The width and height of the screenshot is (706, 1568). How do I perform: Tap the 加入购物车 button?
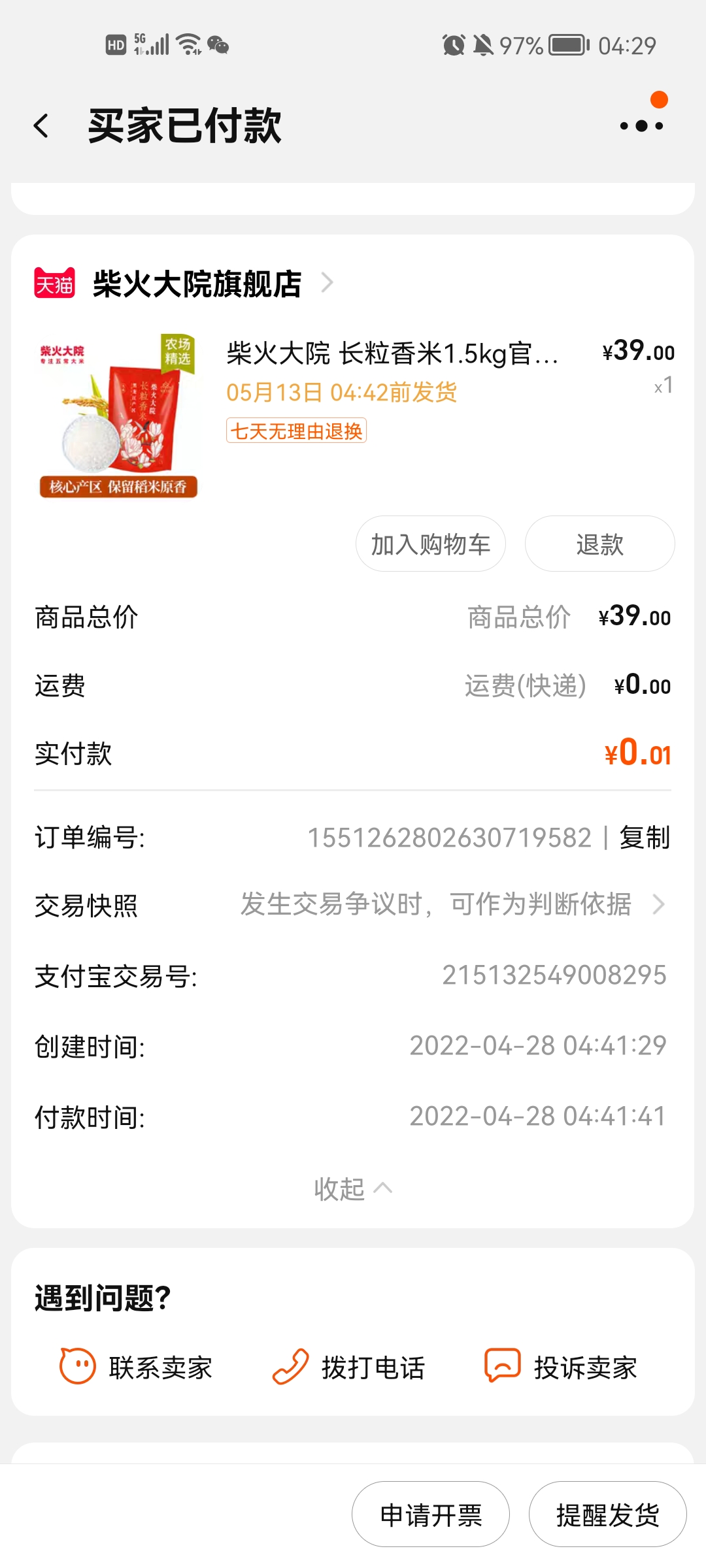[x=430, y=544]
